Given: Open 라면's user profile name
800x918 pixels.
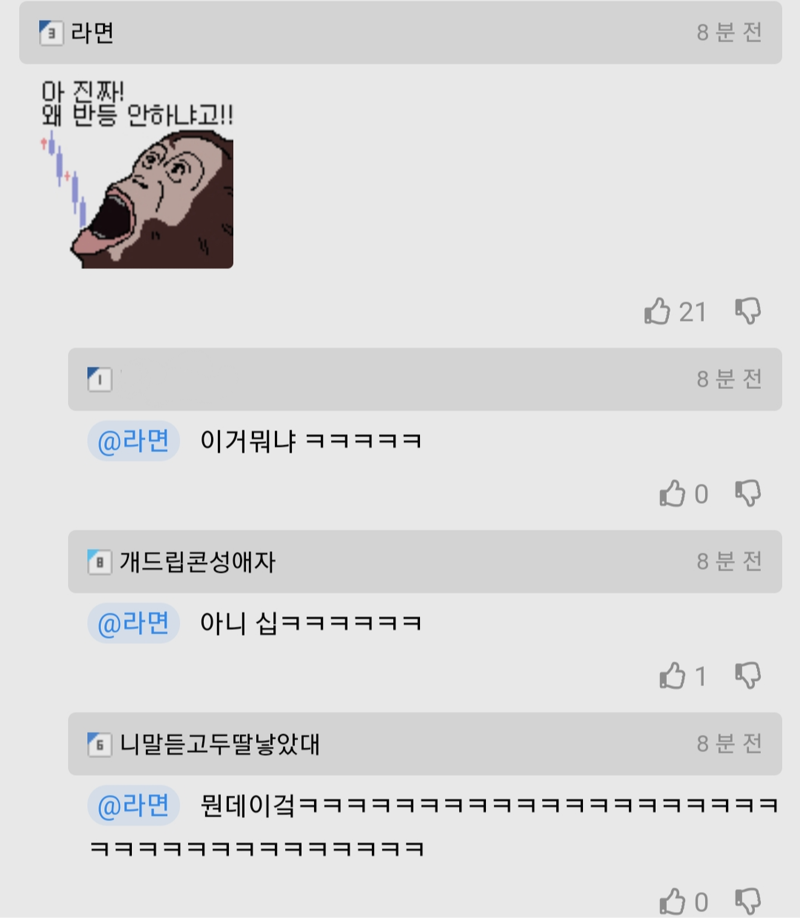Looking at the screenshot, I should pos(92,33).
